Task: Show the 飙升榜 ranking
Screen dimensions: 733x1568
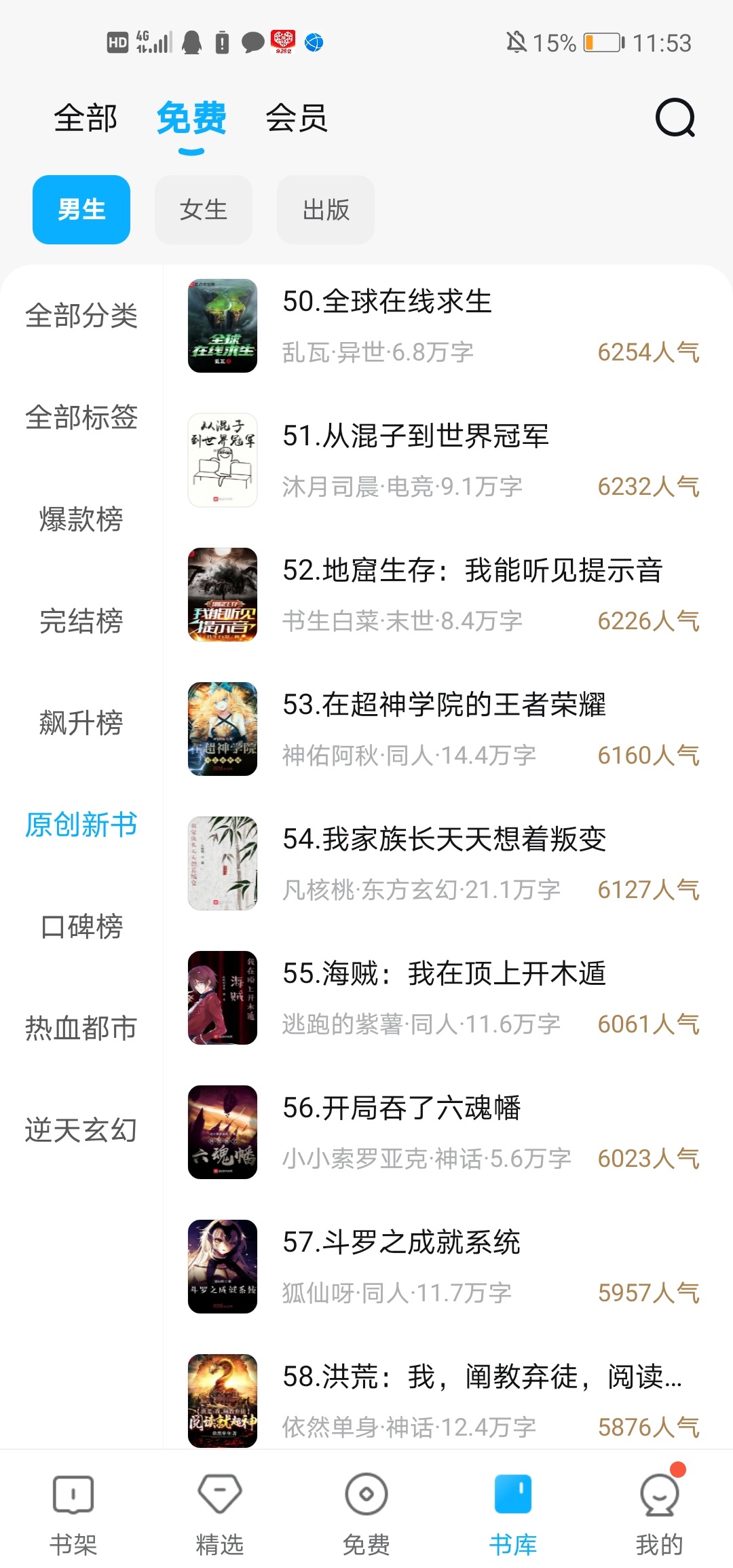Action: pyautogui.click(x=81, y=723)
